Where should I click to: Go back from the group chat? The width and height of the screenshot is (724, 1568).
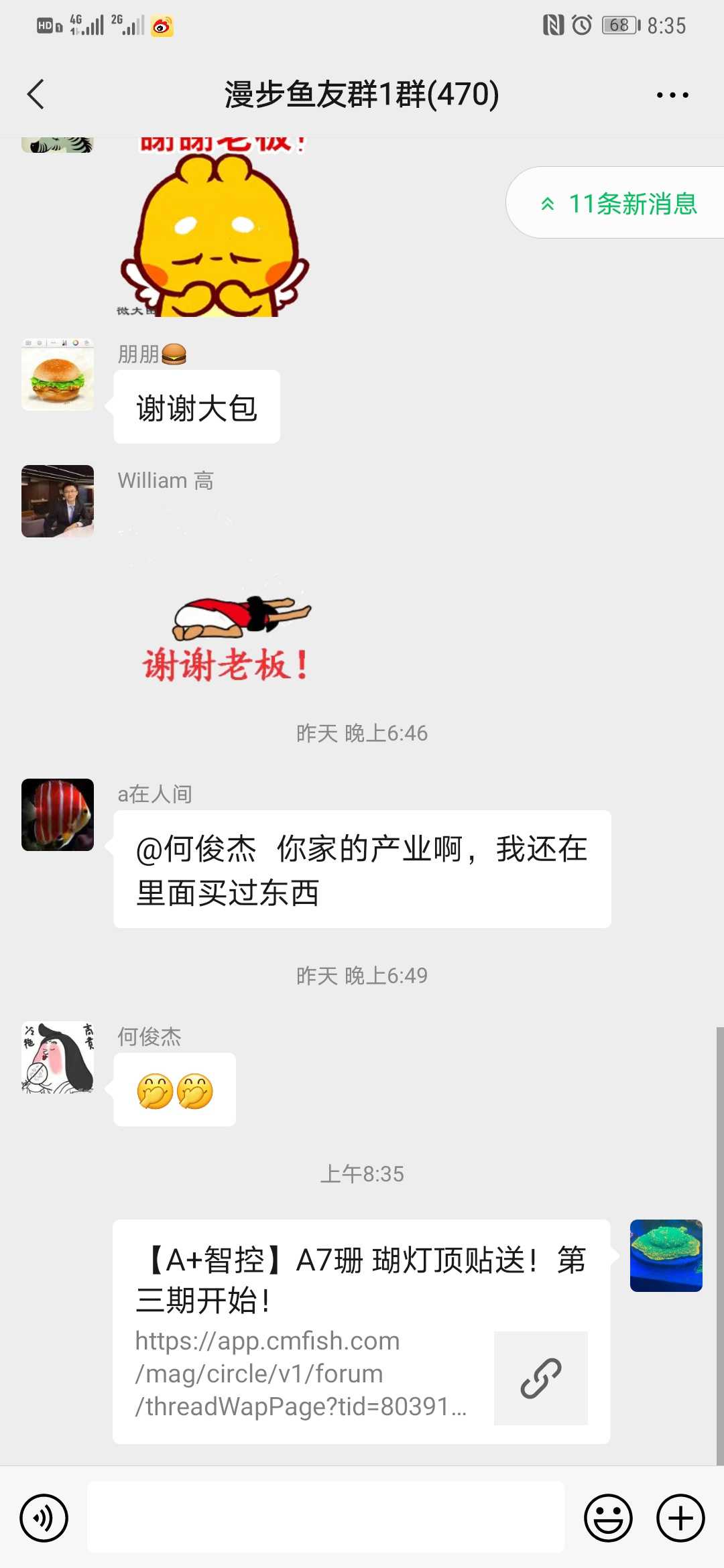[36, 94]
